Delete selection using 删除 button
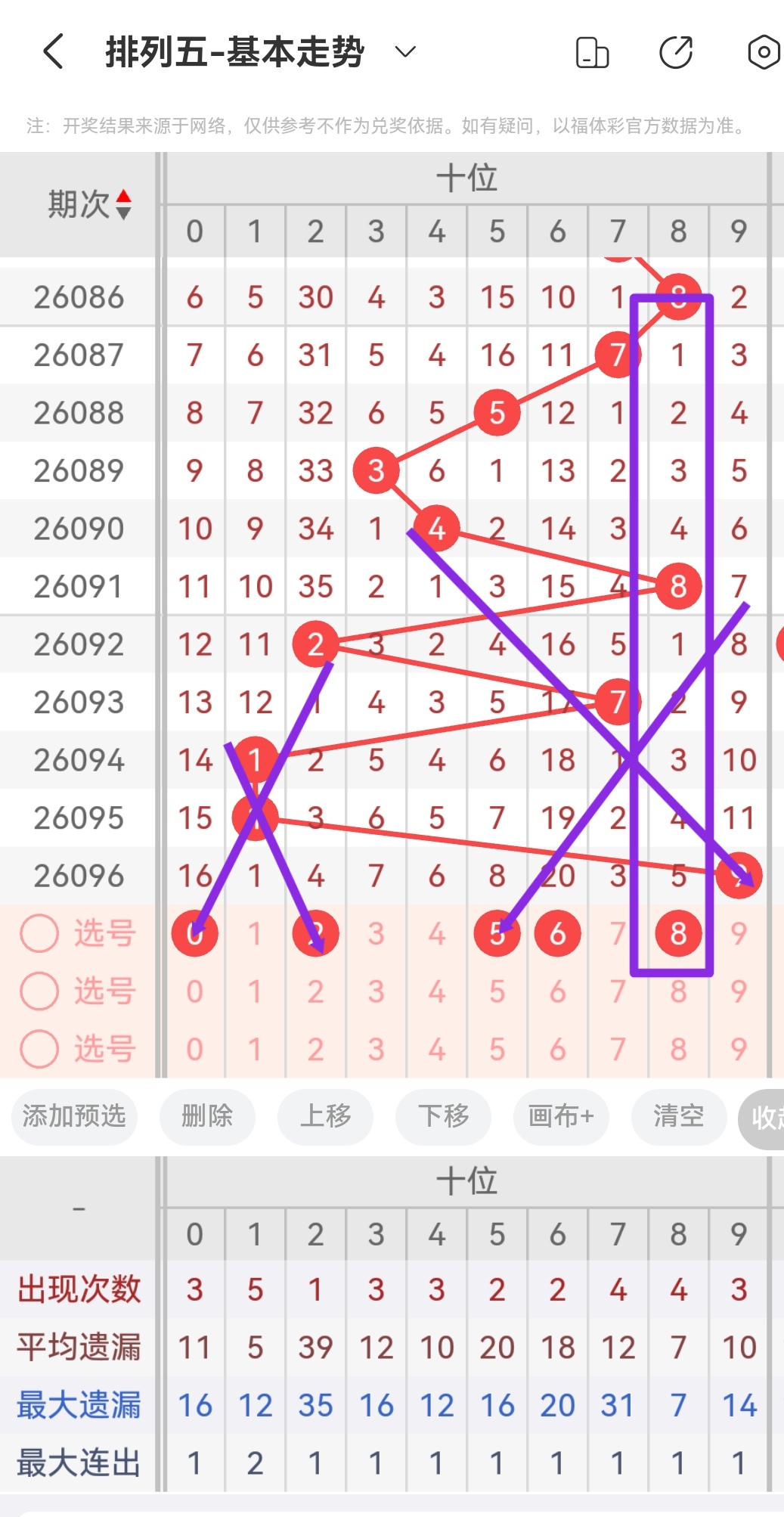 click(x=207, y=1117)
